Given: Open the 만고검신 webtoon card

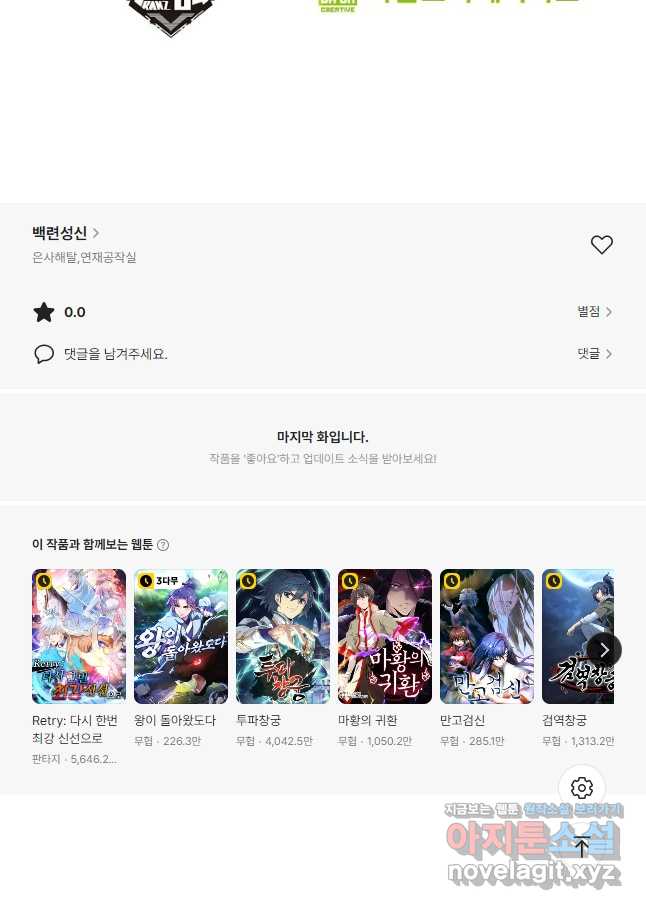Looking at the screenshot, I should pos(487,637).
